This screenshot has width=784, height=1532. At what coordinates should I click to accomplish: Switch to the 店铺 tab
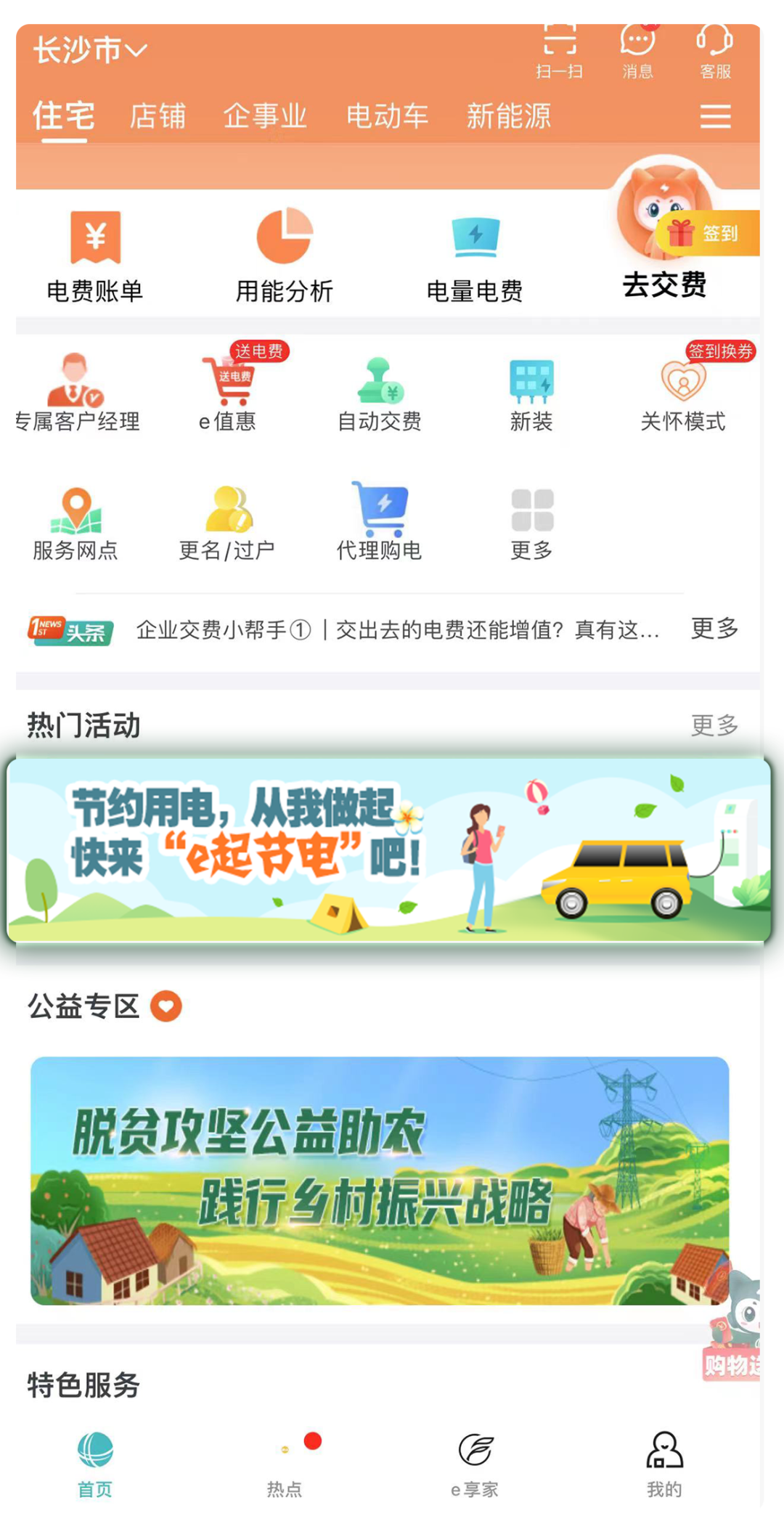coord(158,116)
